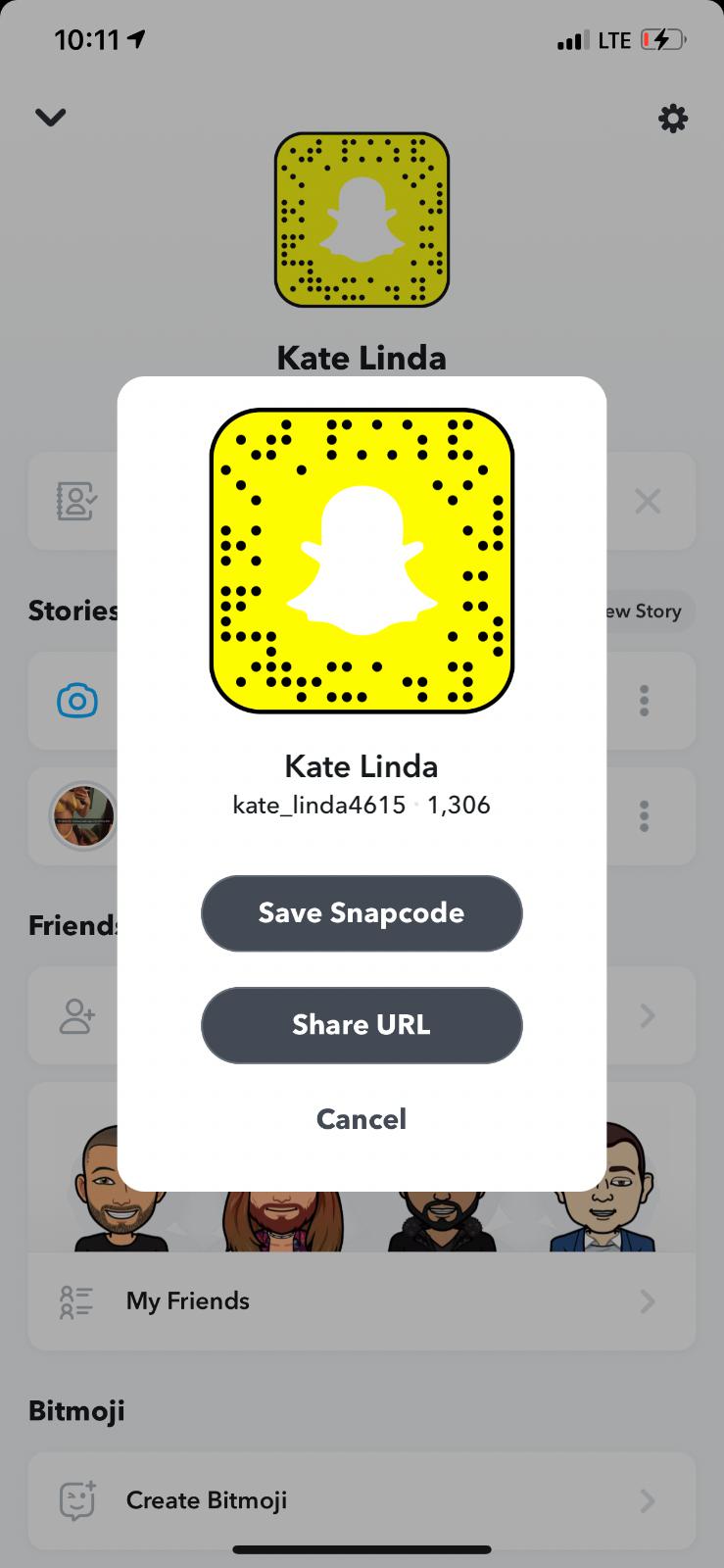The height and width of the screenshot is (1568, 724).
Task: Open Create Bitmoji
Action: (362, 1500)
